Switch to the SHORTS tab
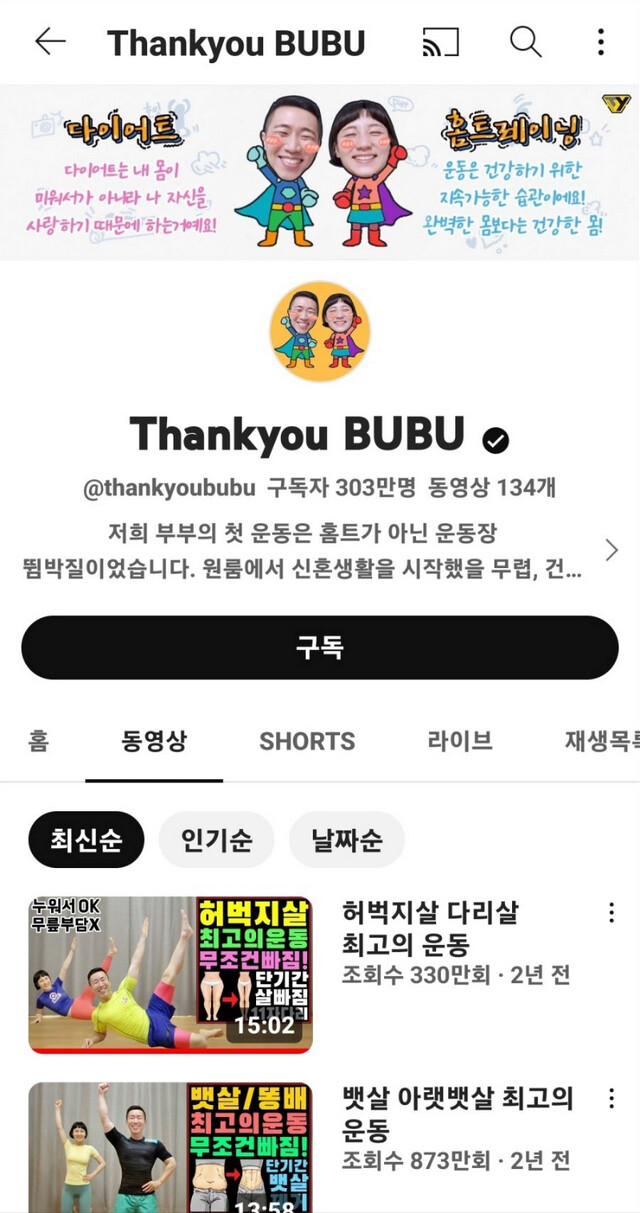 click(307, 741)
